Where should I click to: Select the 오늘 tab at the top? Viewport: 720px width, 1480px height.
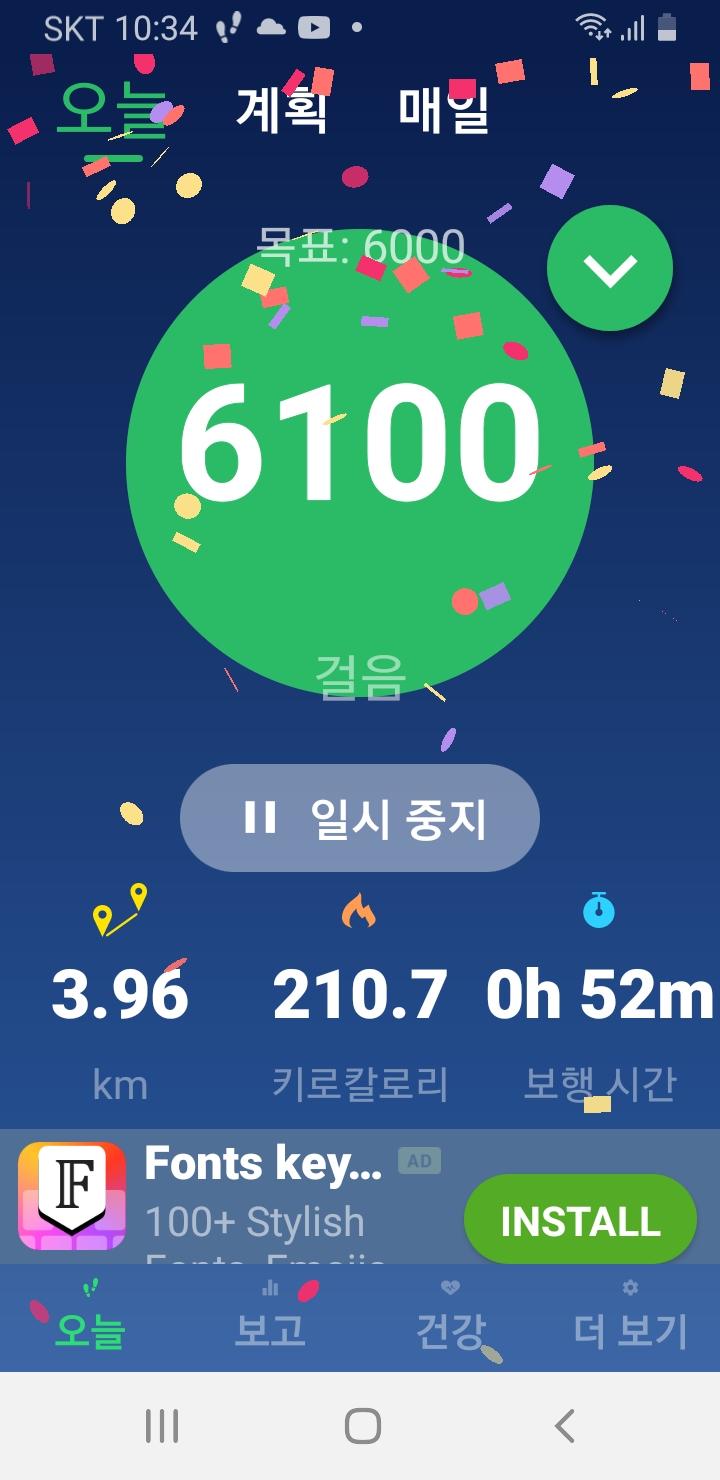(x=112, y=112)
